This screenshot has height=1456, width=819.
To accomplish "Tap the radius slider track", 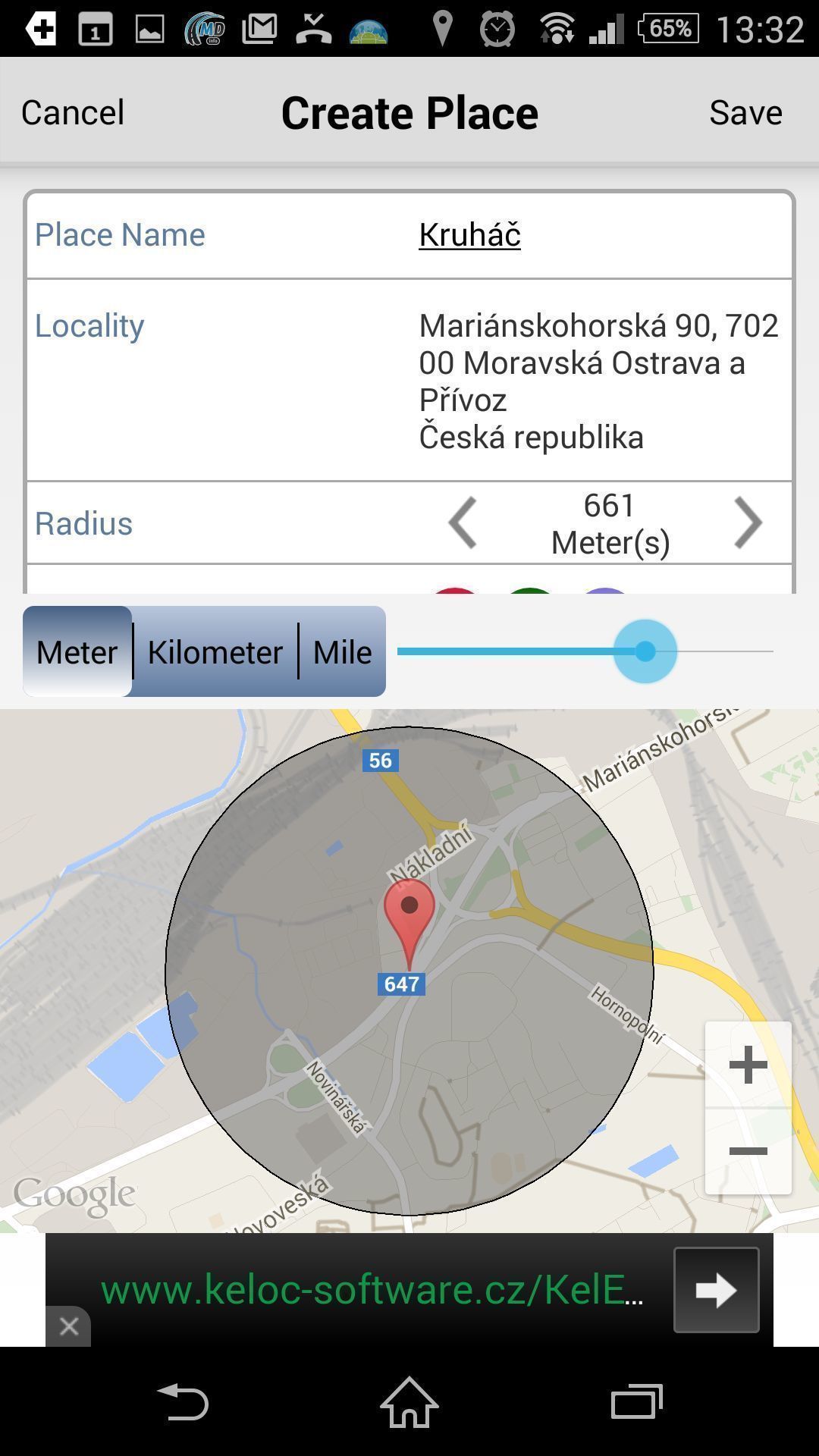I will tap(585, 651).
